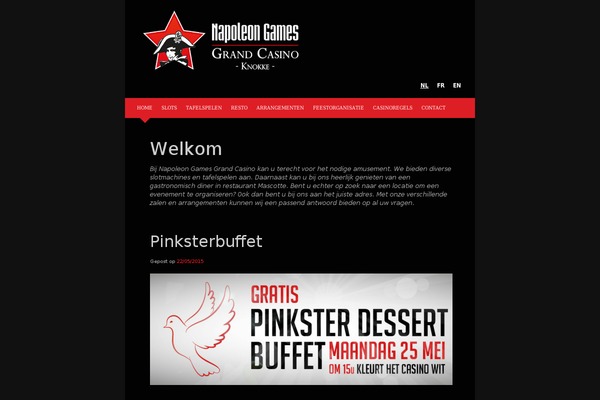This screenshot has height=400, width=600.
Task: Tap the Napoleon Games logo to go home
Action: [x=222, y=42]
